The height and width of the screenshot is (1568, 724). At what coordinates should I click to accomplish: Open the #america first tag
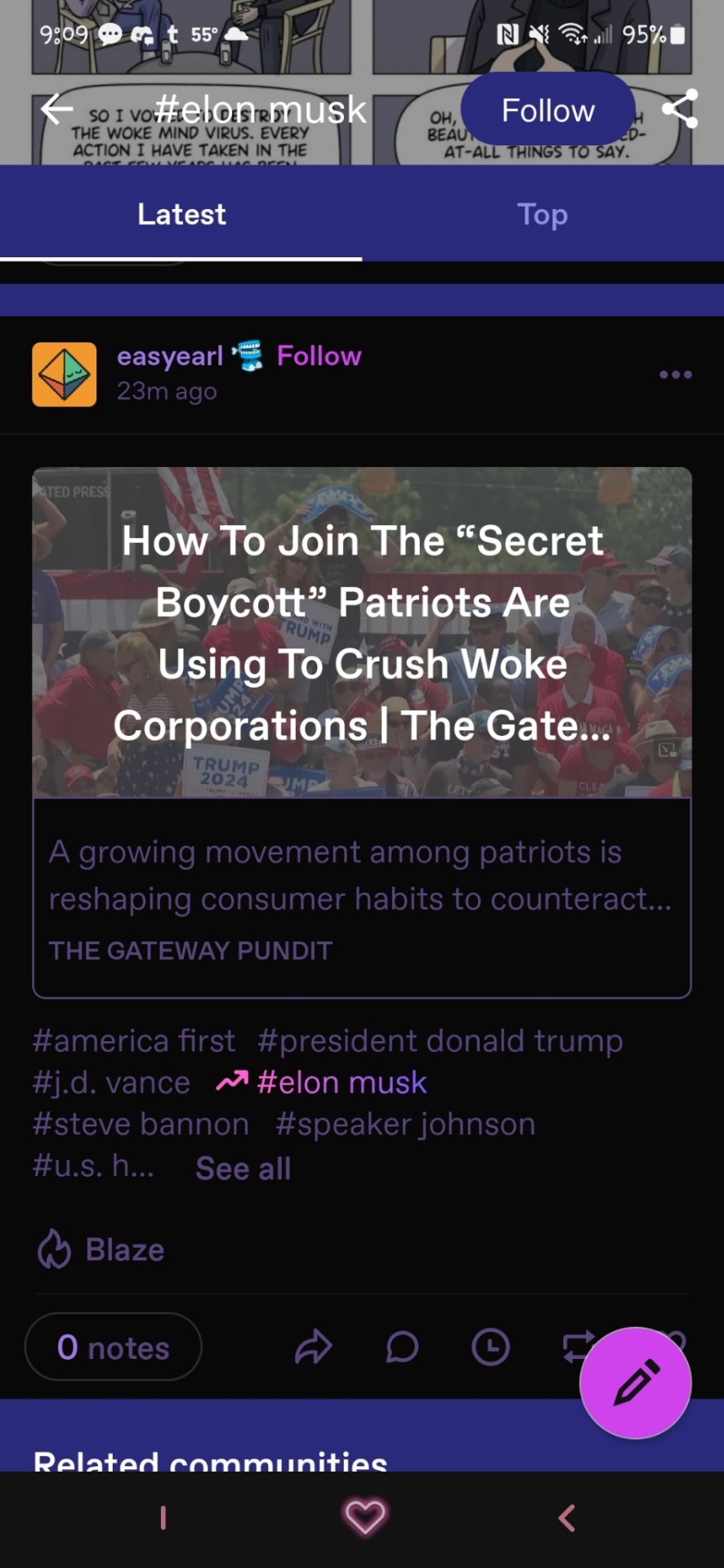(134, 1041)
